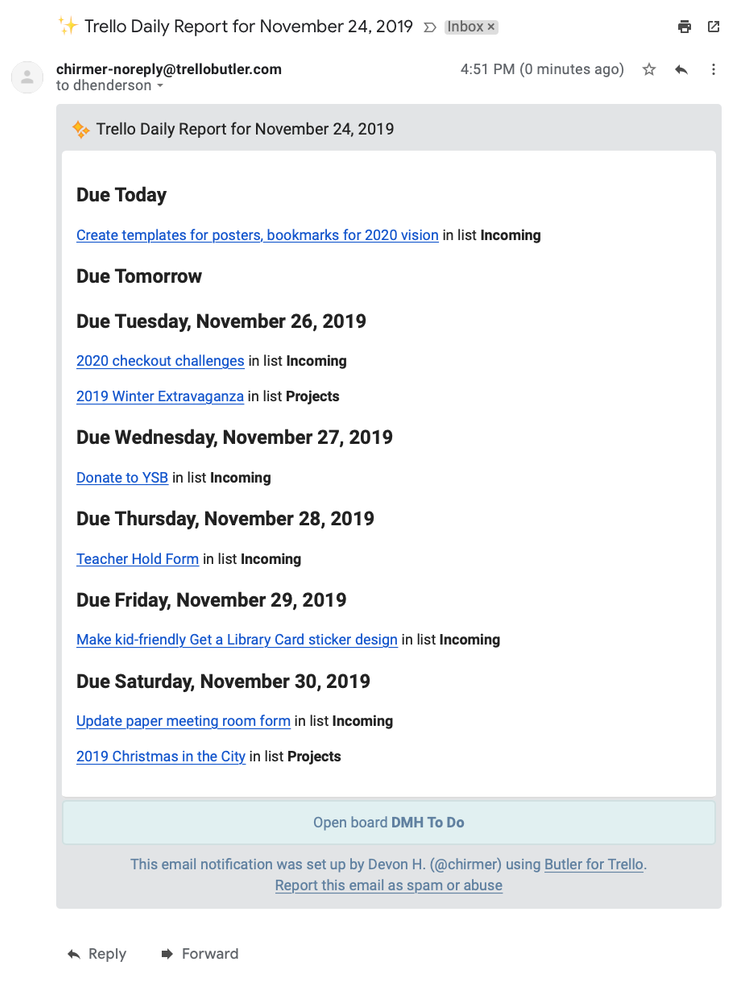The height and width of the screenshot is (999, 736).
Task: Remove the Inbox label
Action: [x=491, y=27]
